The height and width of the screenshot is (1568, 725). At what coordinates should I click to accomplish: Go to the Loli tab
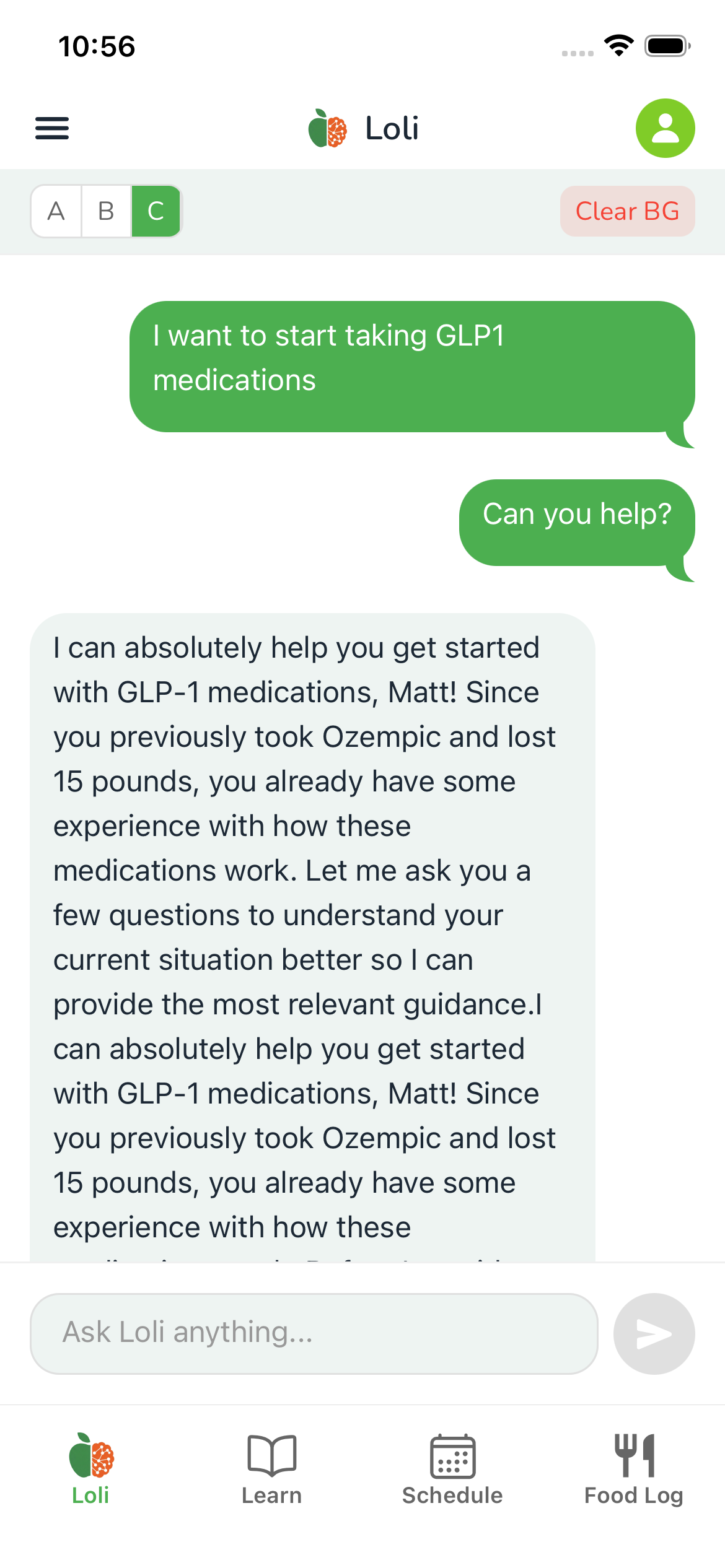pyautogui.click(x=90, y=1469)
